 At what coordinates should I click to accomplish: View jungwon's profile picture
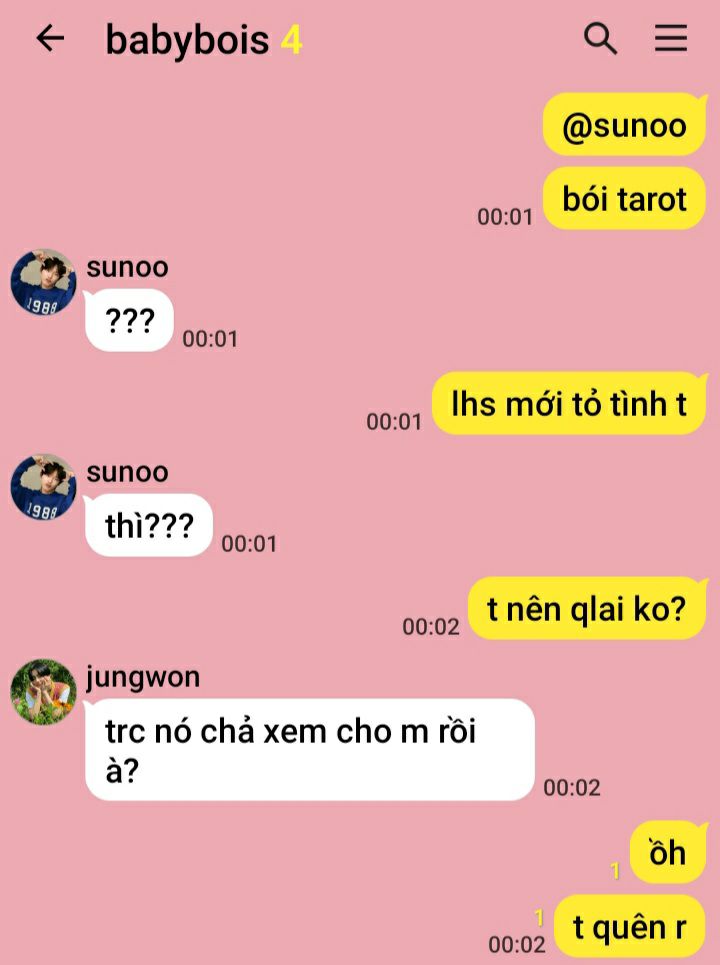(43, 692)
